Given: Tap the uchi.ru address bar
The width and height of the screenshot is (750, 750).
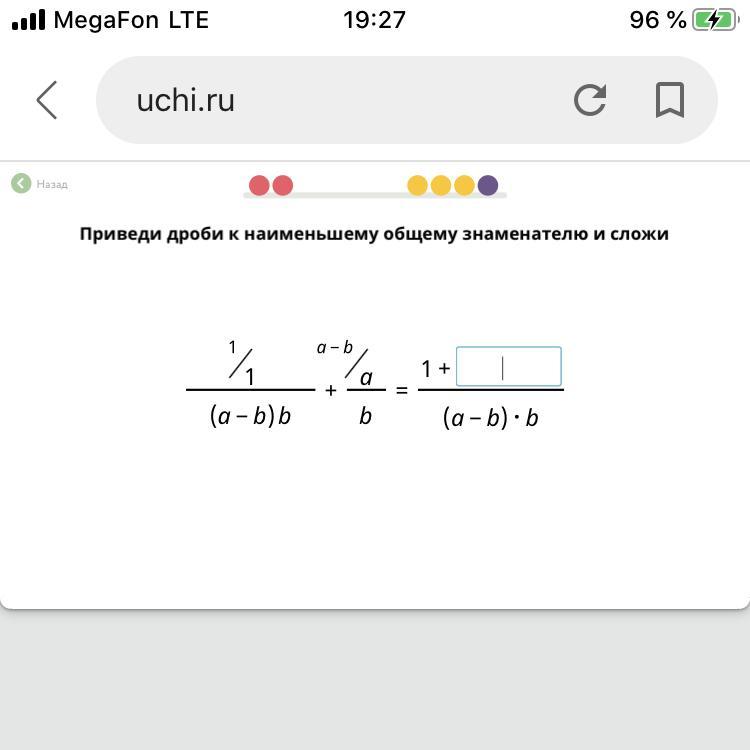Looking at the screenshot, I should pos(330,100).
